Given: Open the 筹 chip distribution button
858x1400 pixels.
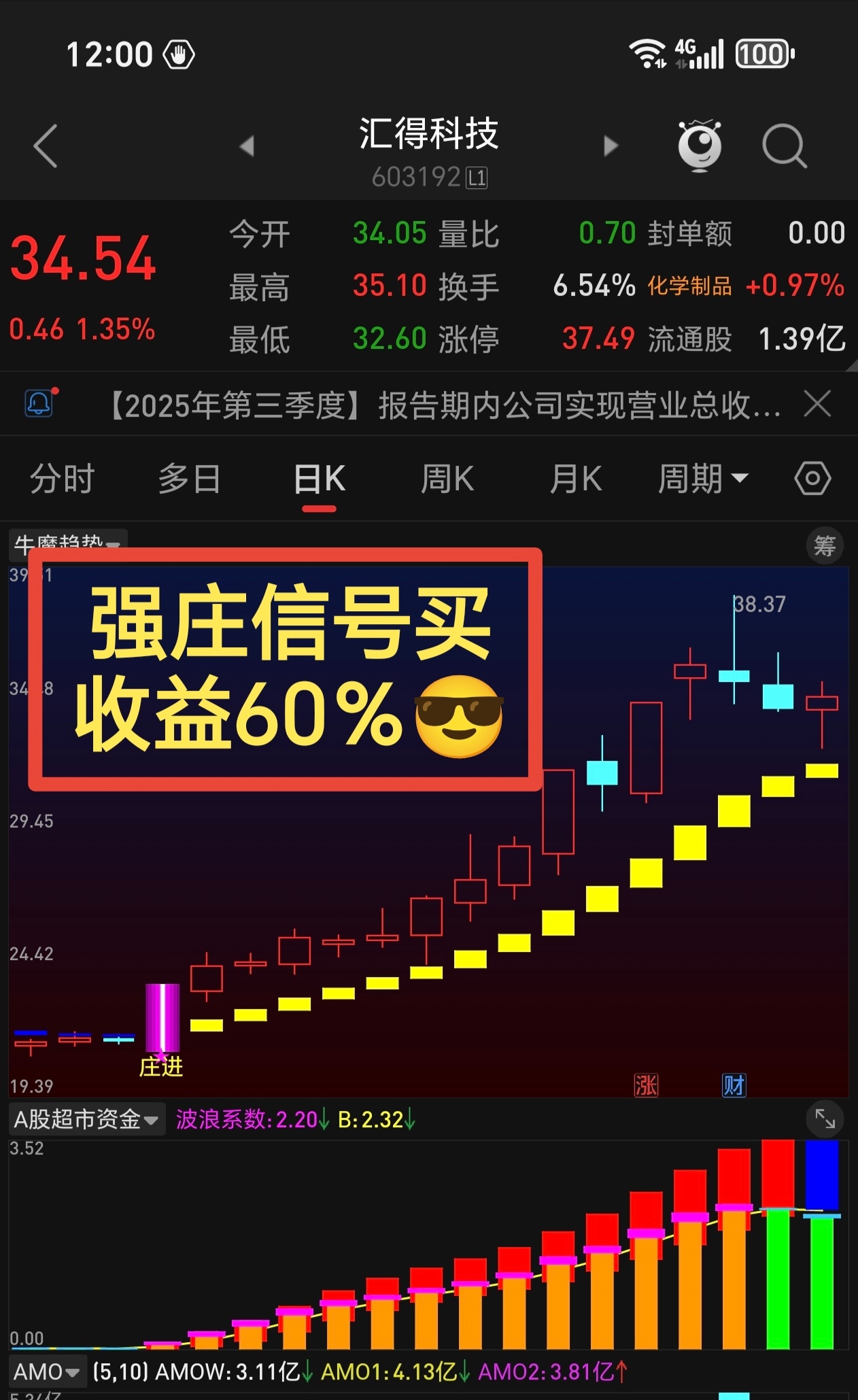Looking at the screenshot, I should [824, 545].
